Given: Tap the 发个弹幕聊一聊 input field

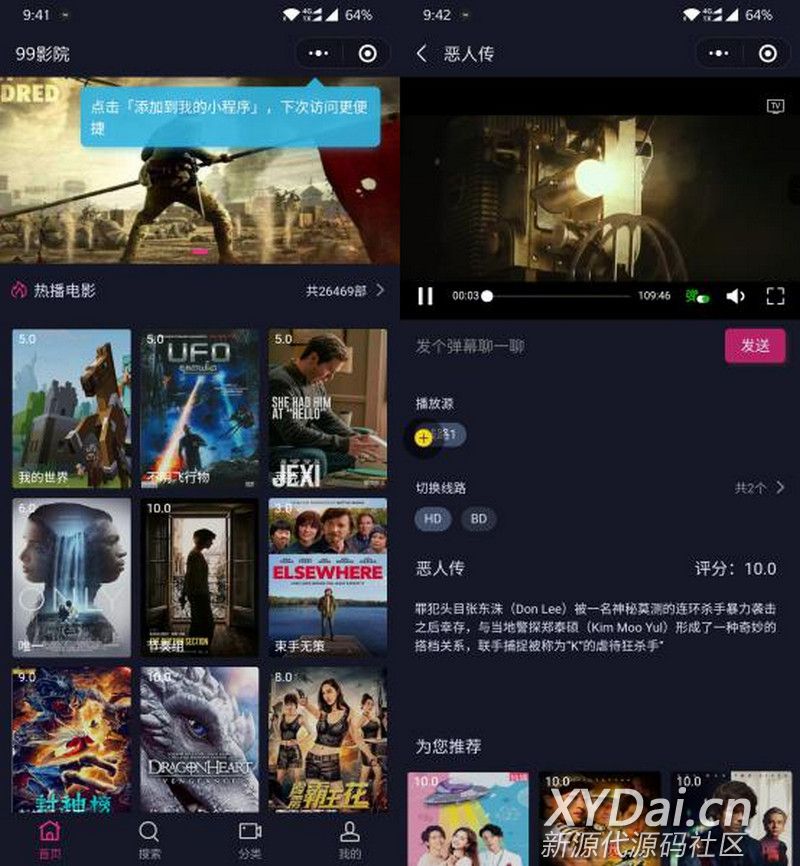Looking at the screenshot, I should coord(560,346).
